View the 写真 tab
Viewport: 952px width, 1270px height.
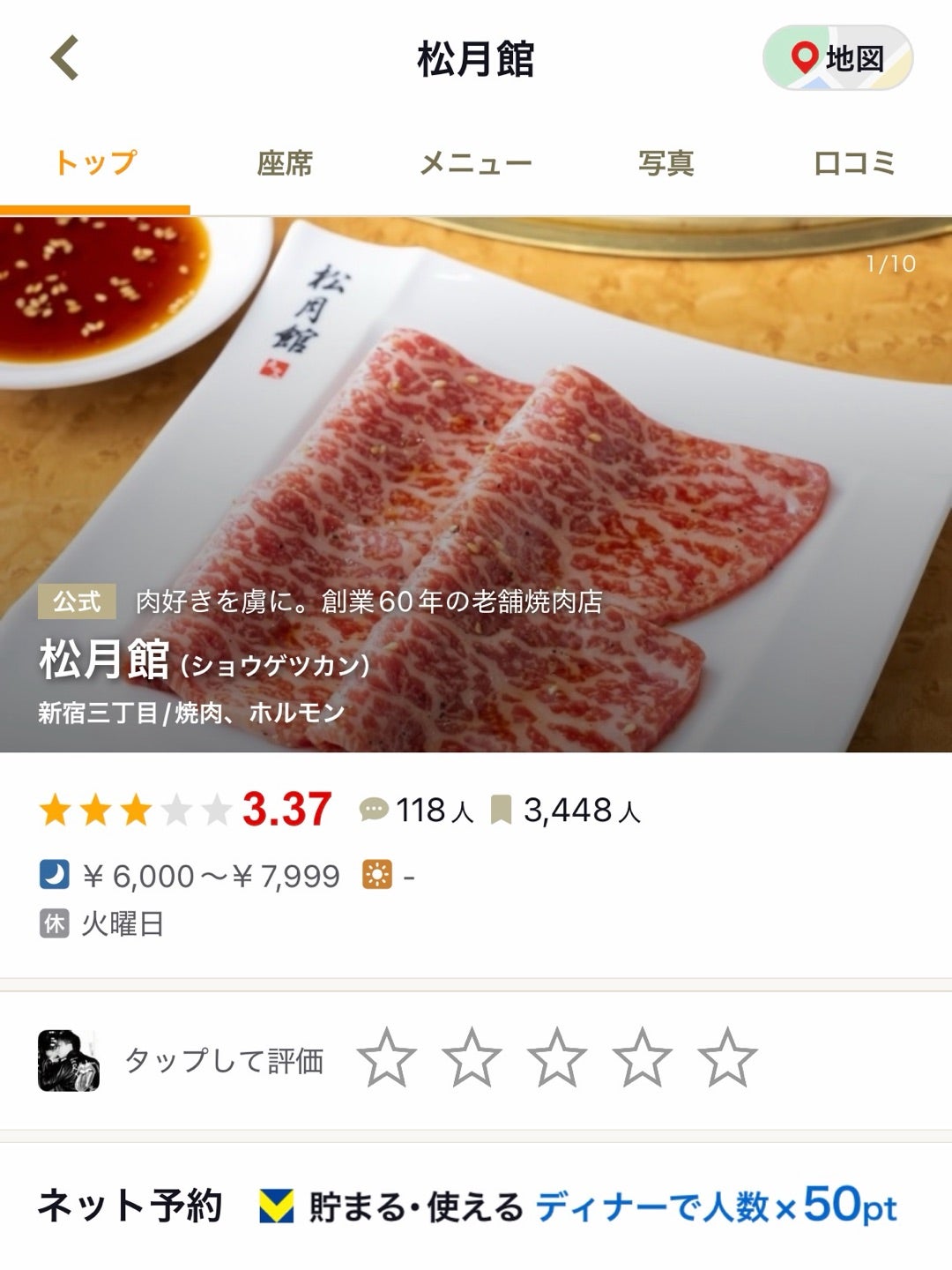click(x=666, y=163)
